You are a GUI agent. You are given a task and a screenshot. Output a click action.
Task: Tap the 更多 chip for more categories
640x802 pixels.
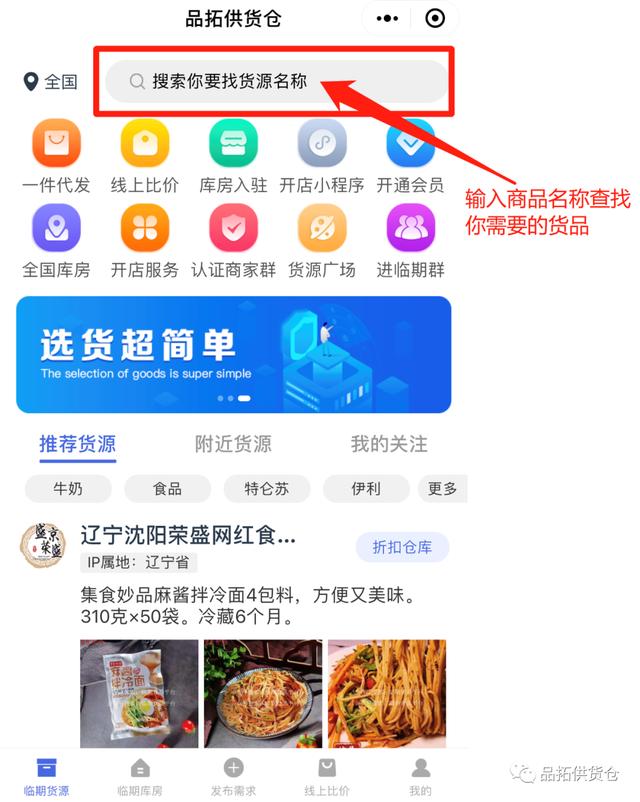tap(442, 489)
